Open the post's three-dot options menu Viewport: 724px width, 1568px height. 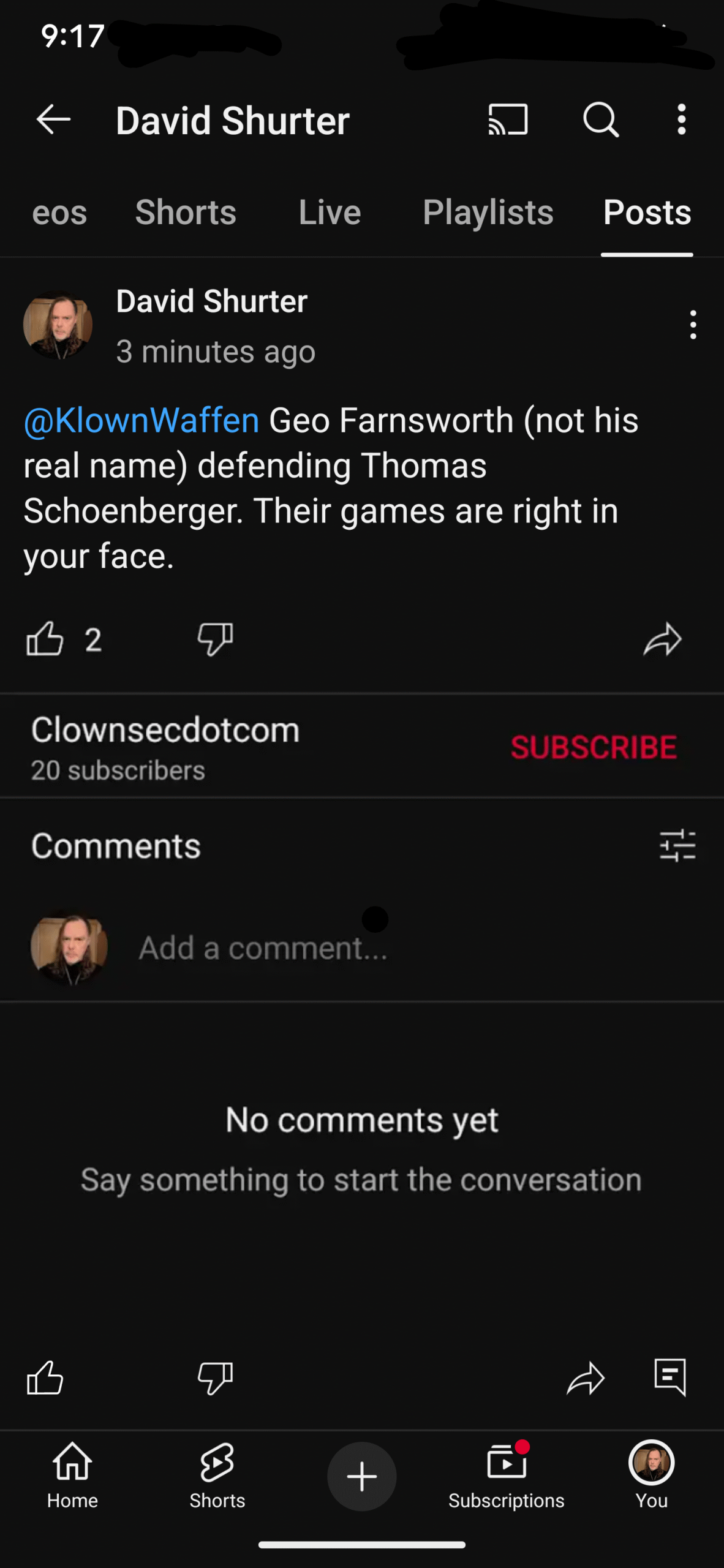click(693, 325)
